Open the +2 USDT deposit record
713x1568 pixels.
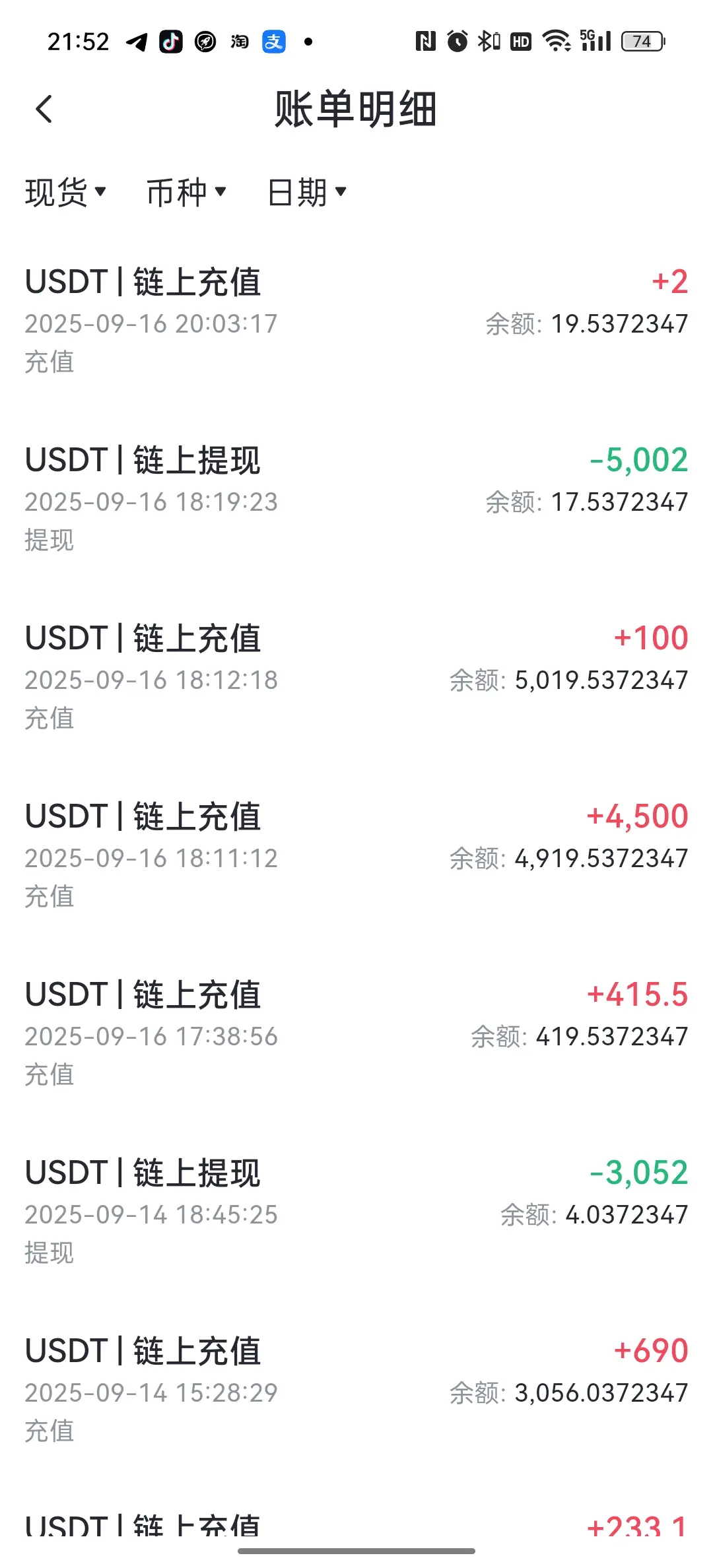(356, 321)
